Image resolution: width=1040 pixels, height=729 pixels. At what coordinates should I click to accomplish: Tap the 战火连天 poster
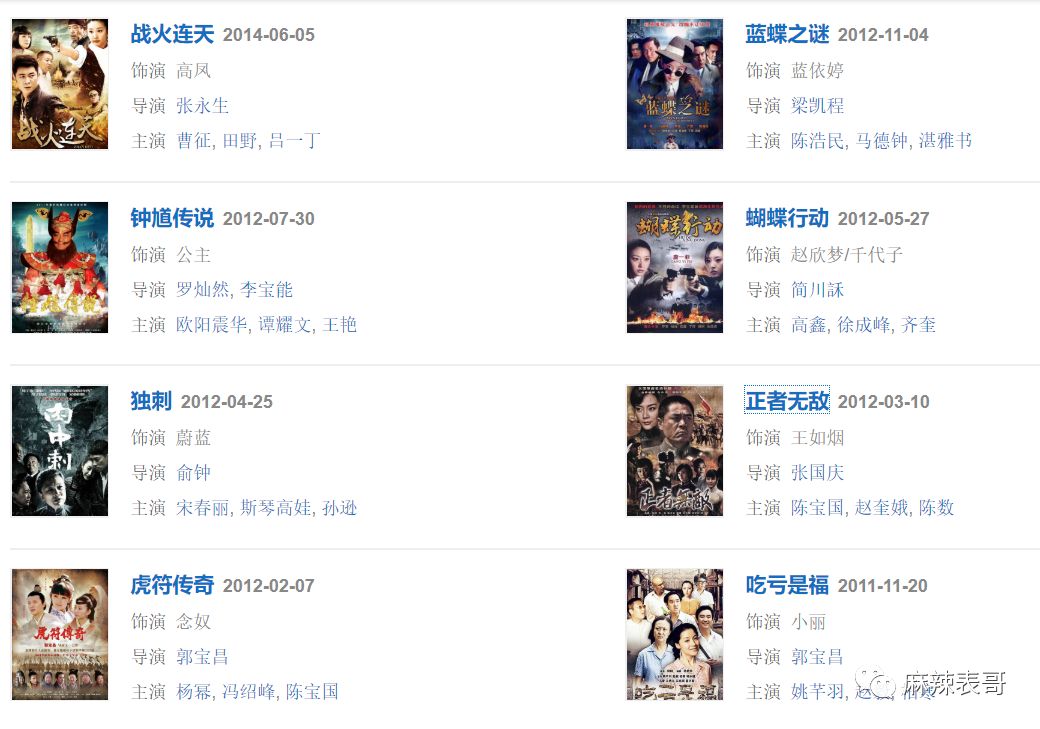click(60, 84)
